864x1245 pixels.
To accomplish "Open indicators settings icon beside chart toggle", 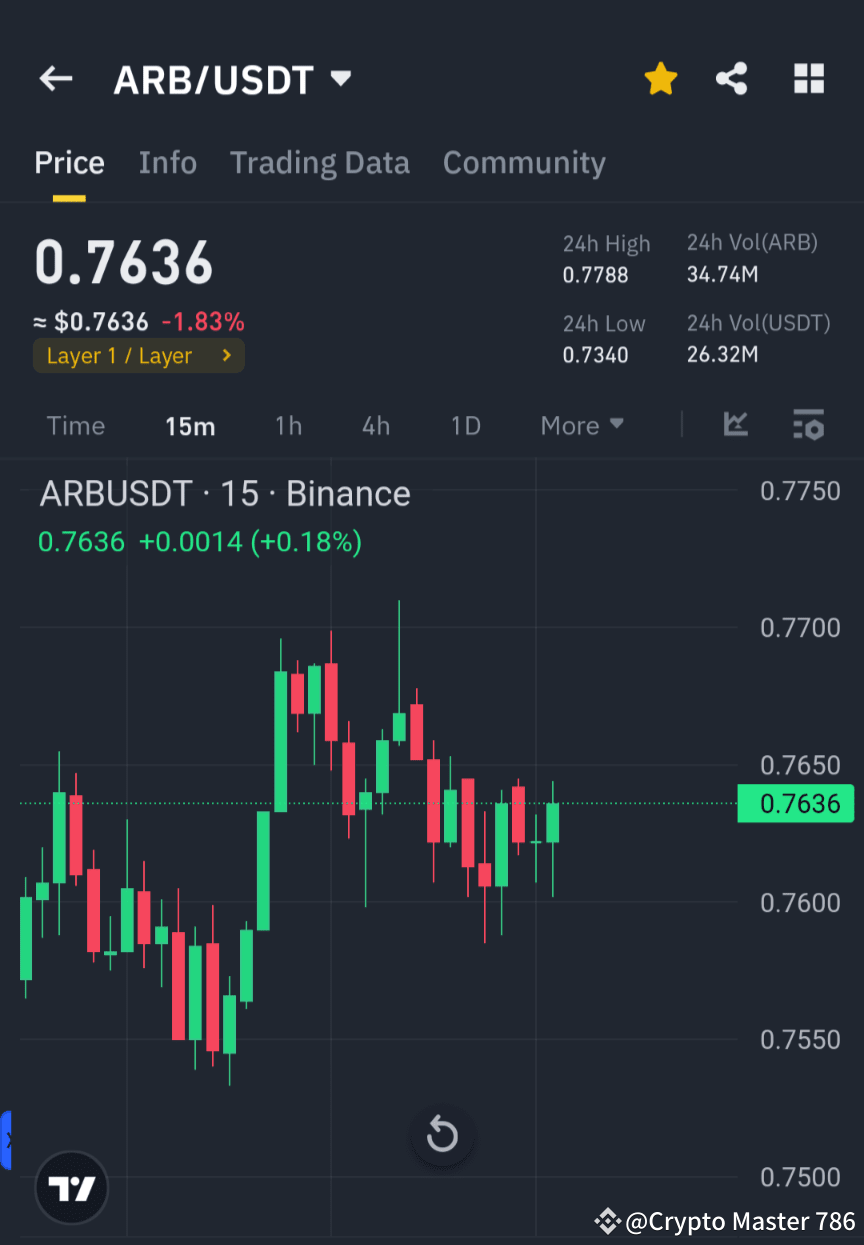I will point(808,425).
